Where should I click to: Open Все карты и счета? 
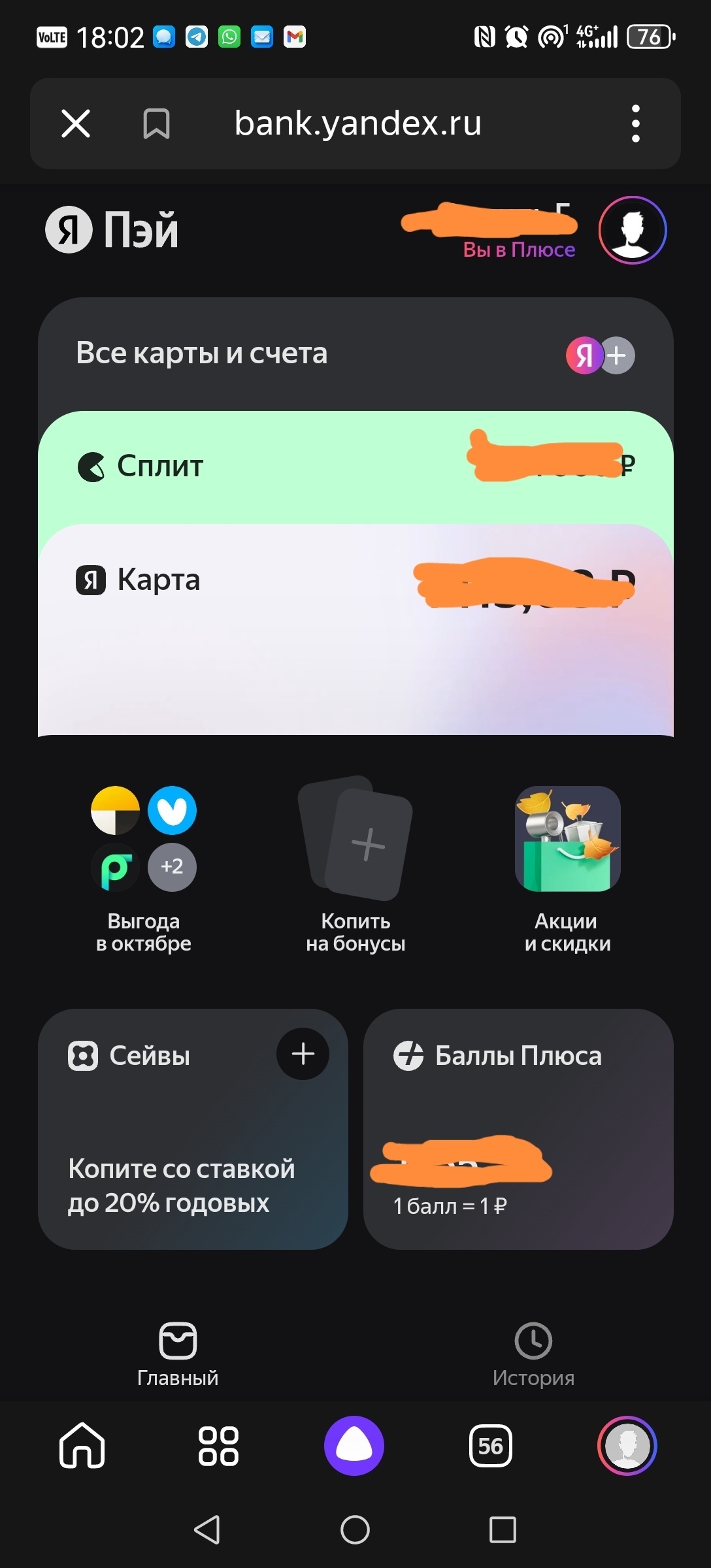point(203,353)
